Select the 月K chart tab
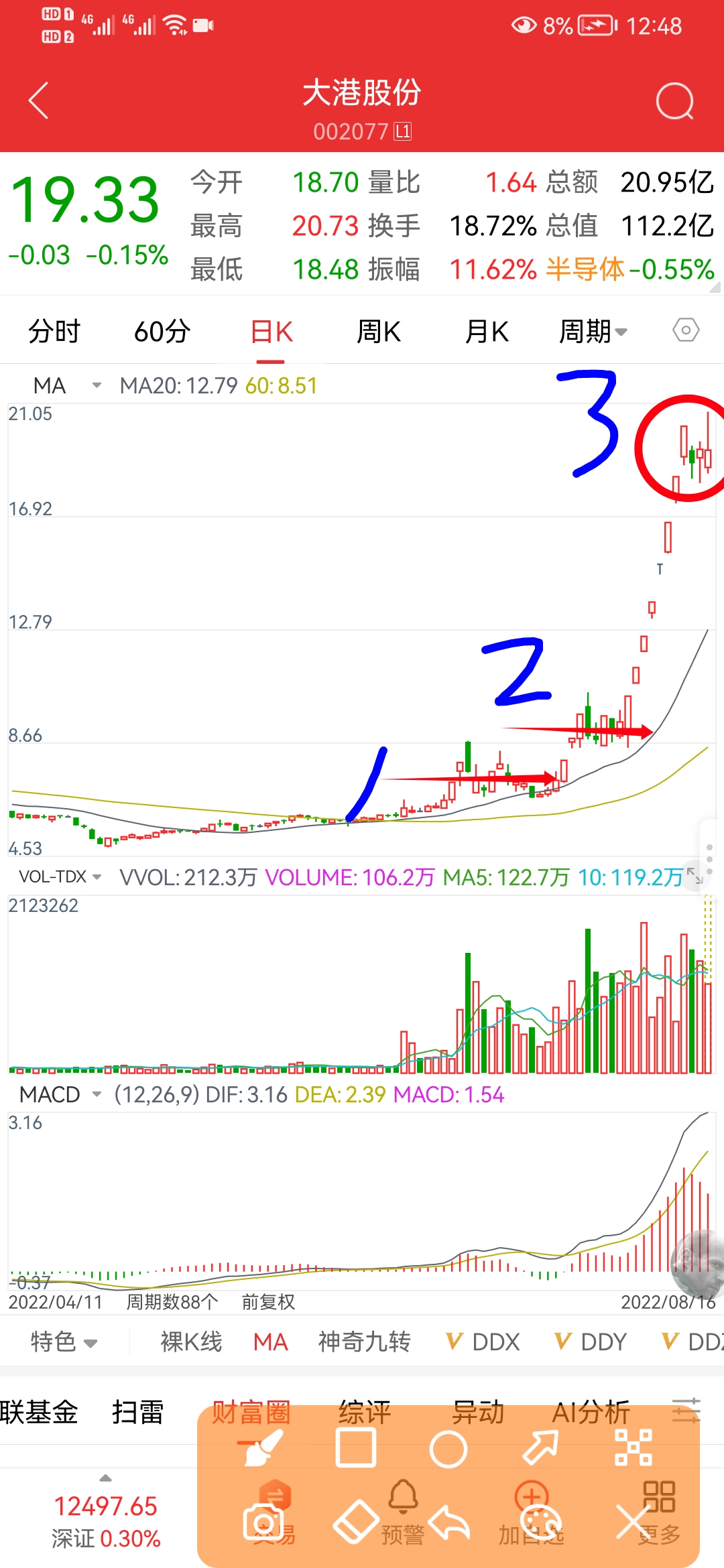Screen dimensions: 724x1568 coord(487,332)
